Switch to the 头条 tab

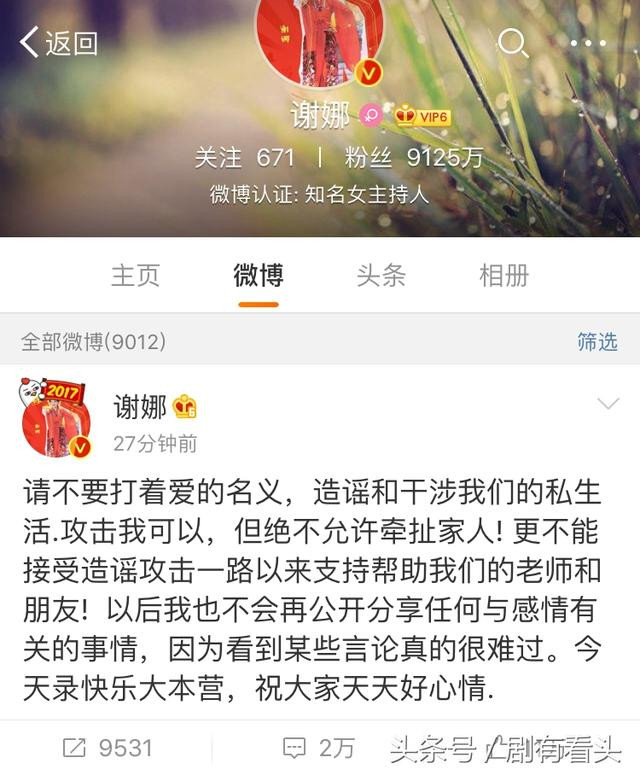pos(381,276)
